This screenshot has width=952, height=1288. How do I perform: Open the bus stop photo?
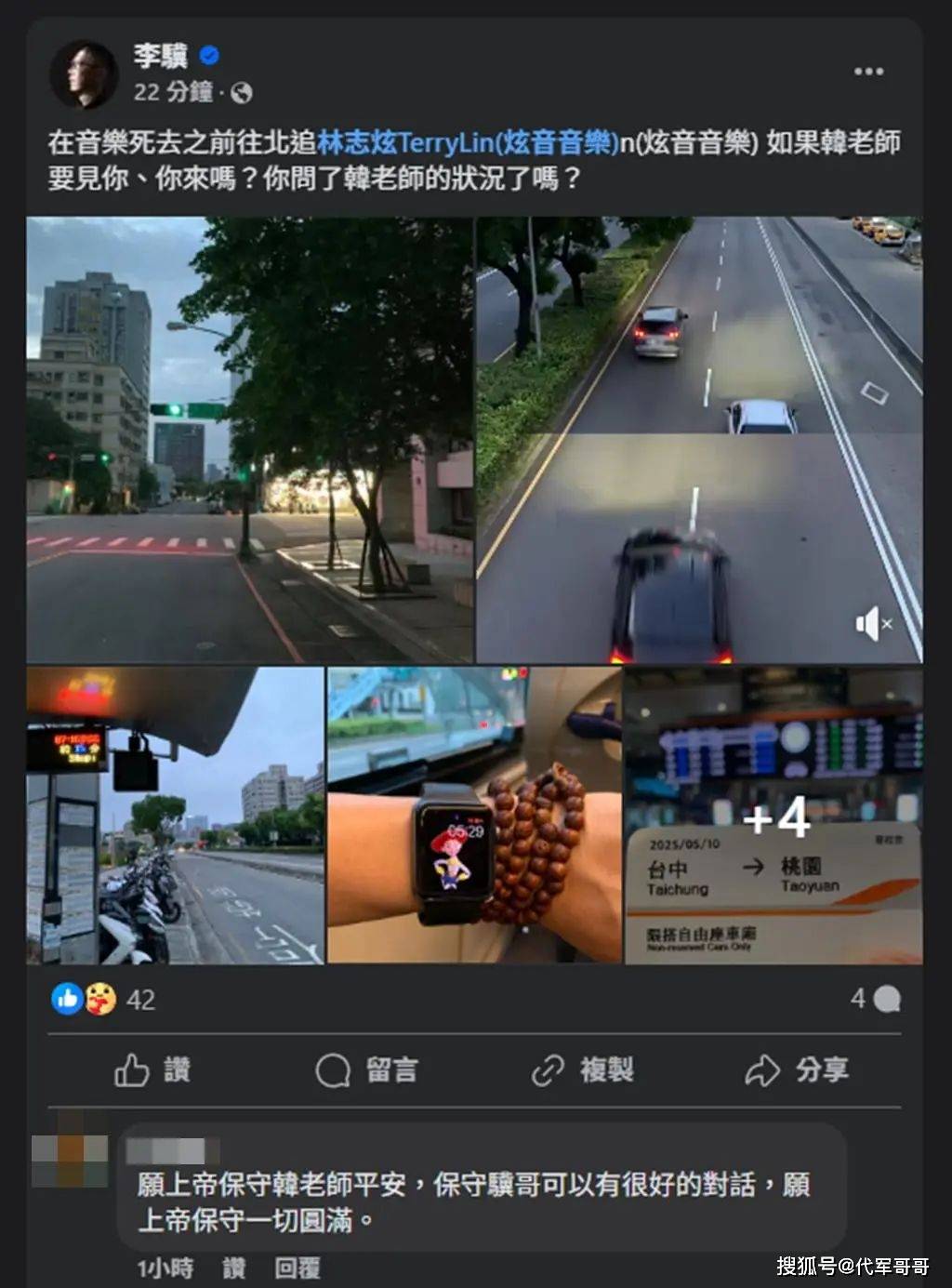(175, 815)
